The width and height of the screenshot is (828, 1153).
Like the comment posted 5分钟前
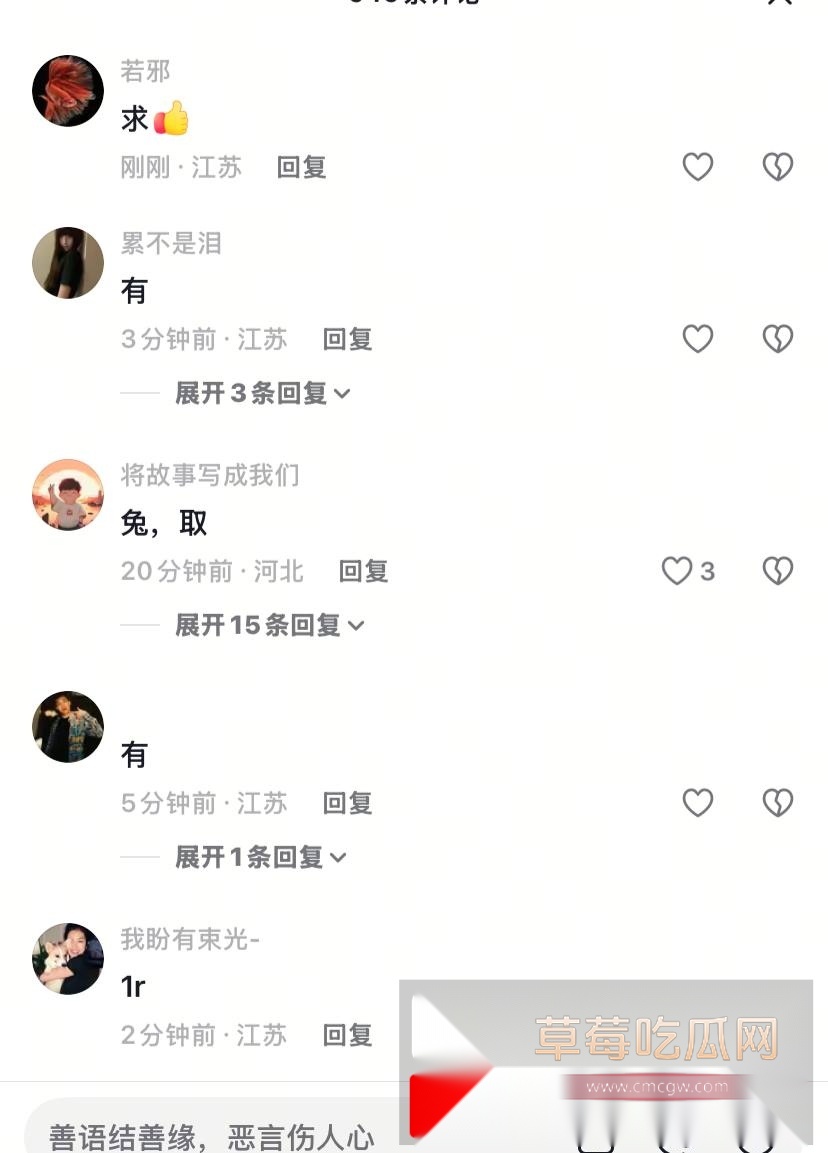click(697, 803)
